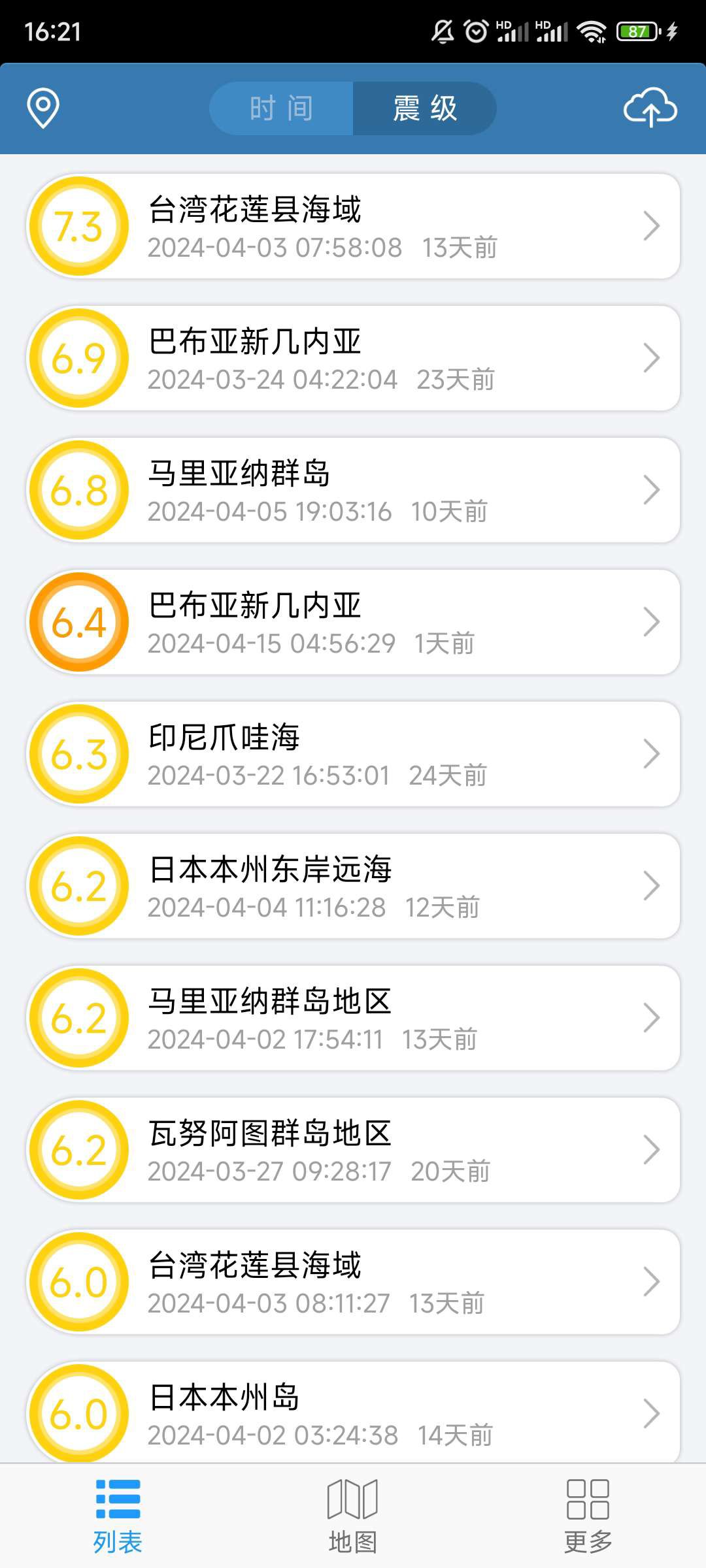Switch to the 地图 tab

click(x=353, y=1516)
